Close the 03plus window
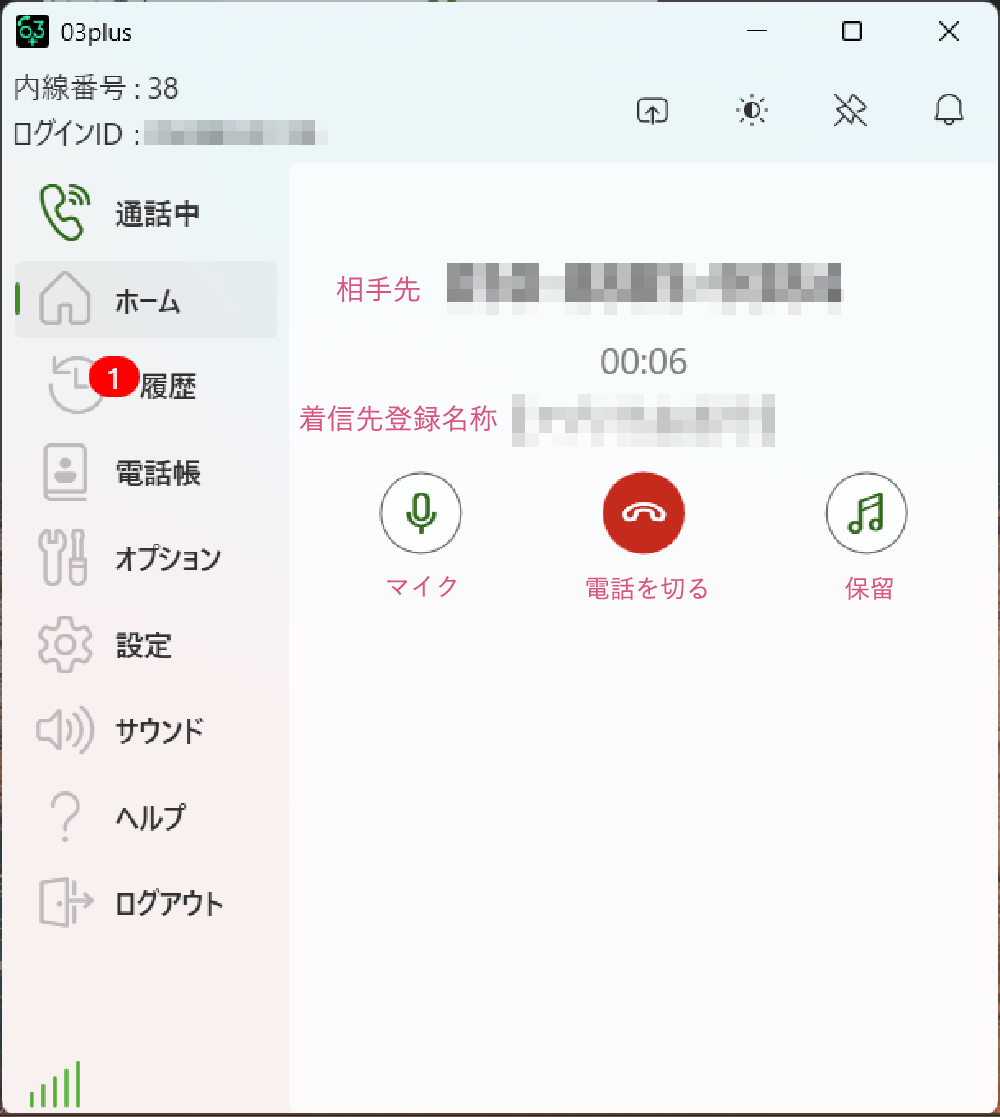The height and width of the screenshot is (1117, 1000). 949,32
